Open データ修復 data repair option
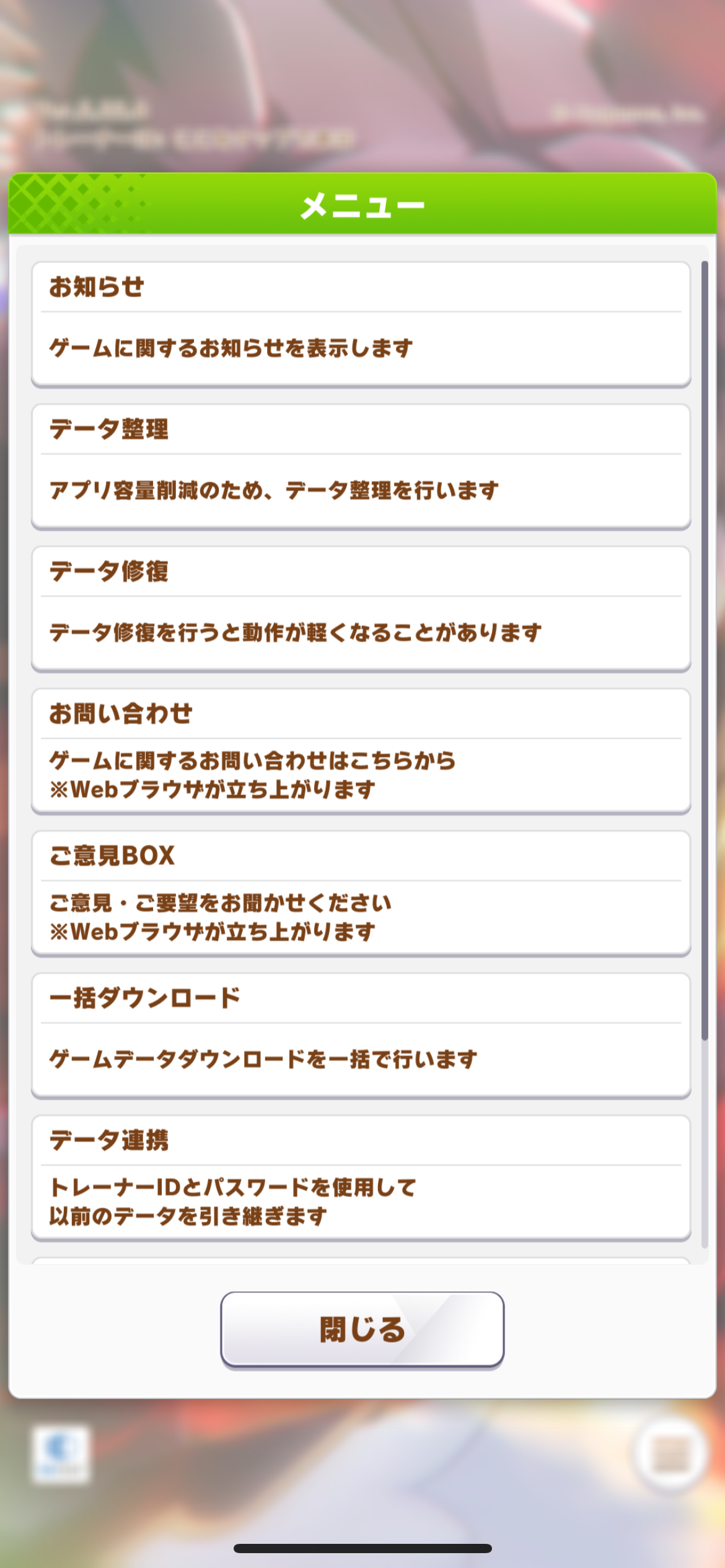The width and height of the screenshot is (725, 1568). [x=361, y=608]
